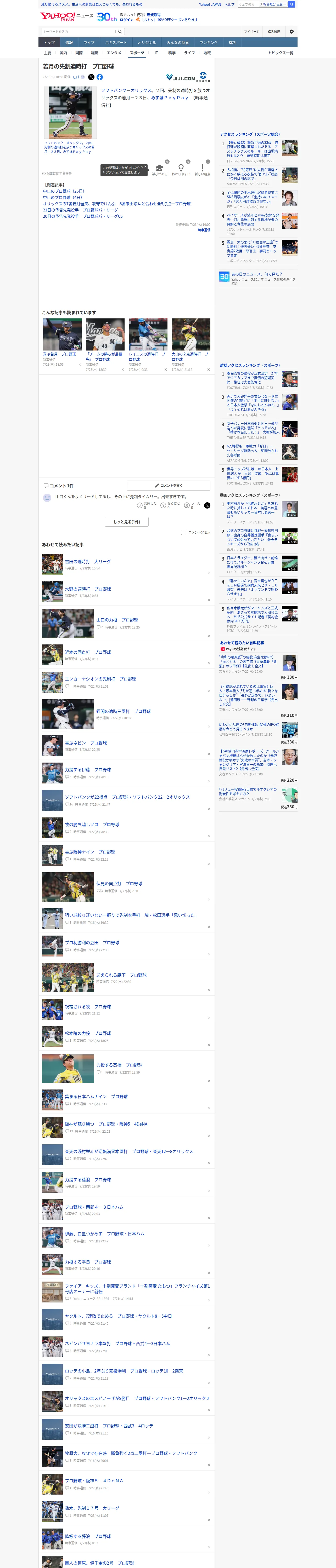Share article on Facebook
Image resolution: width=336 pixels, height=1568 pixels.
pyautogui.click(x=99, y=77)
